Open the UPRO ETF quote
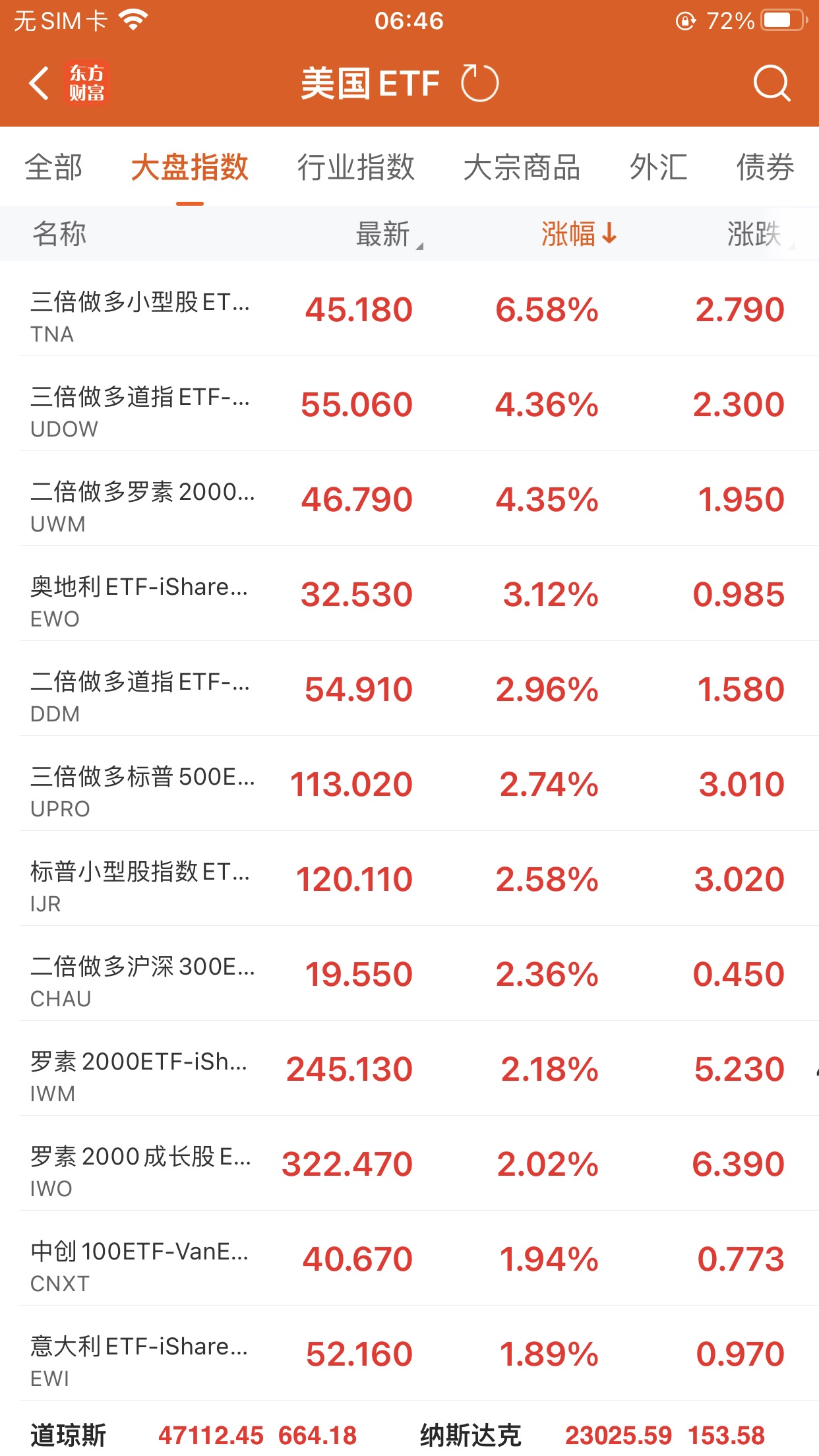The height and width of the screenshot is (1456, 819). point(409,785)
